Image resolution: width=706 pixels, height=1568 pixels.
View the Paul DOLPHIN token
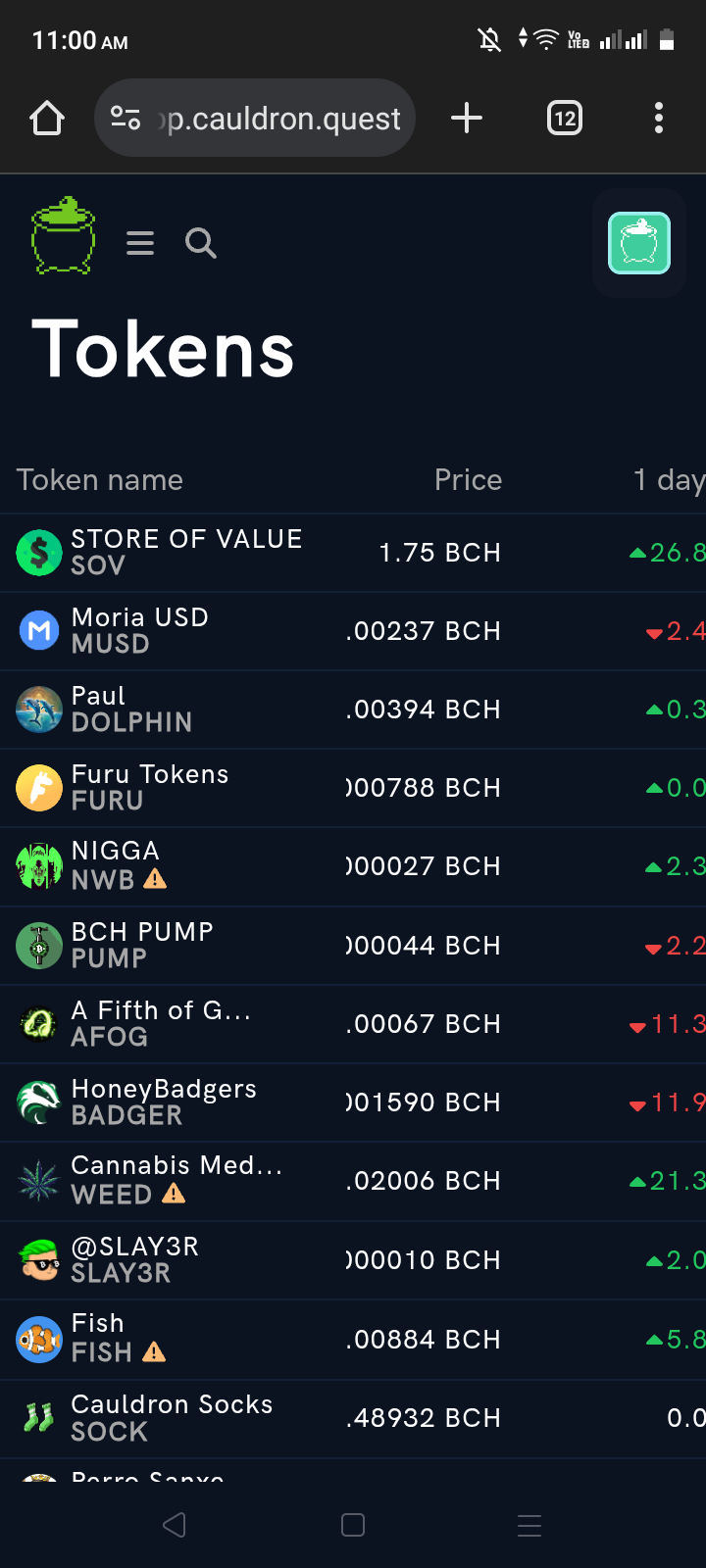click(353, 710)
